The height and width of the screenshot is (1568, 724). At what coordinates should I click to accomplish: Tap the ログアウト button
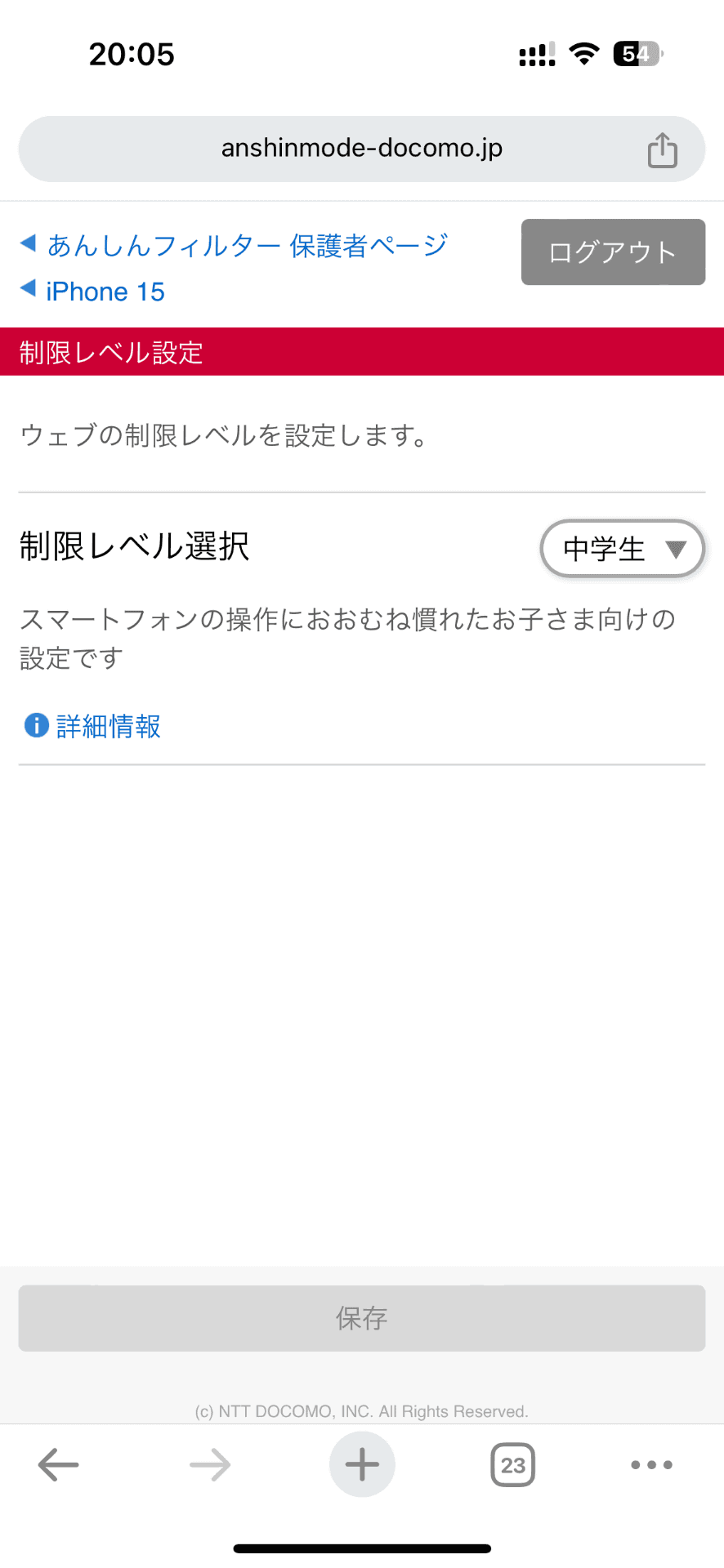click(613, 252)
